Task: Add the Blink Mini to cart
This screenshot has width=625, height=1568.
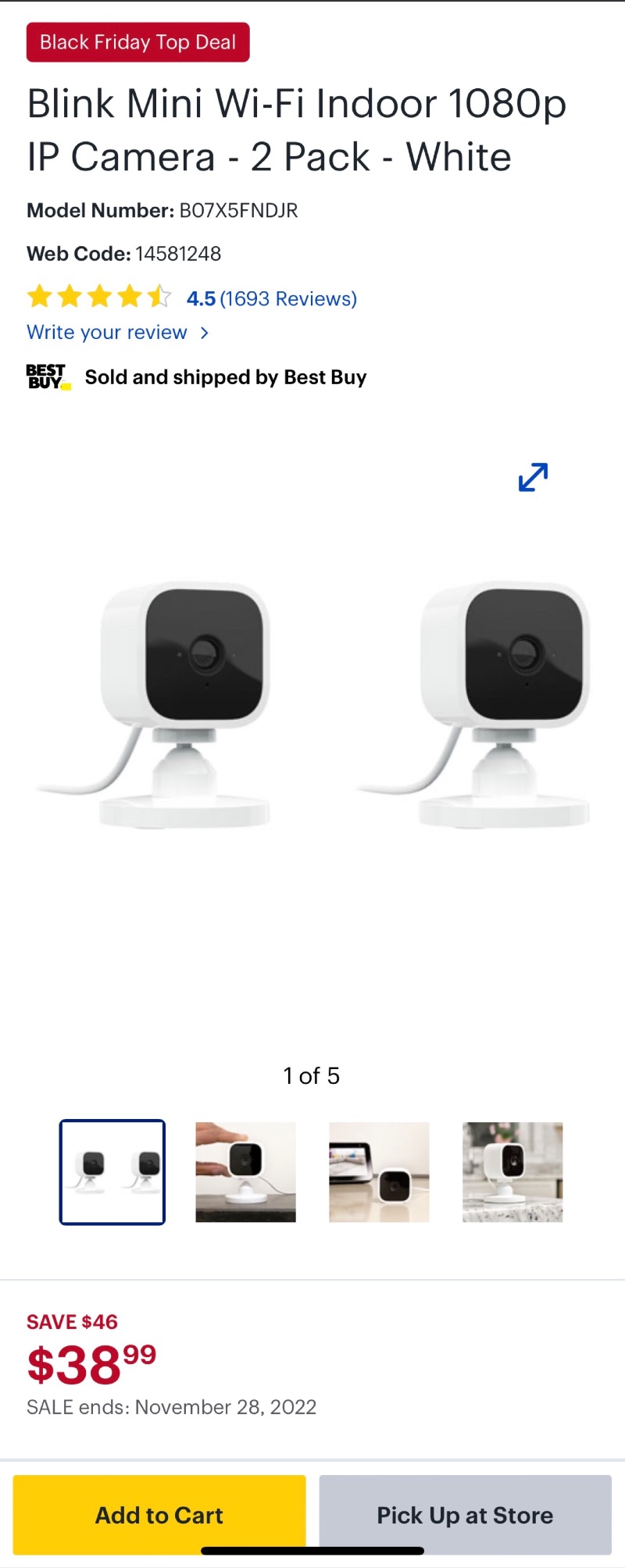Action: (159, 1515)
